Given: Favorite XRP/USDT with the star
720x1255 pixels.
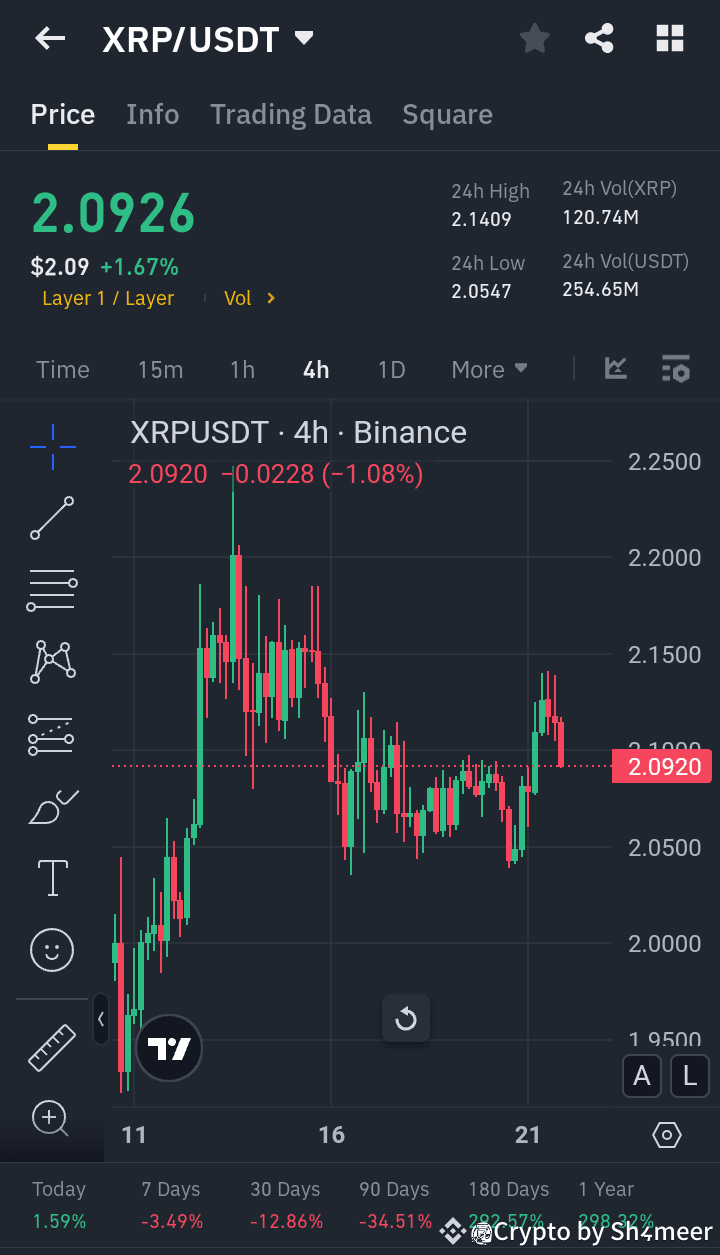Looking at the screenshot, I should (x=534, y=38).
